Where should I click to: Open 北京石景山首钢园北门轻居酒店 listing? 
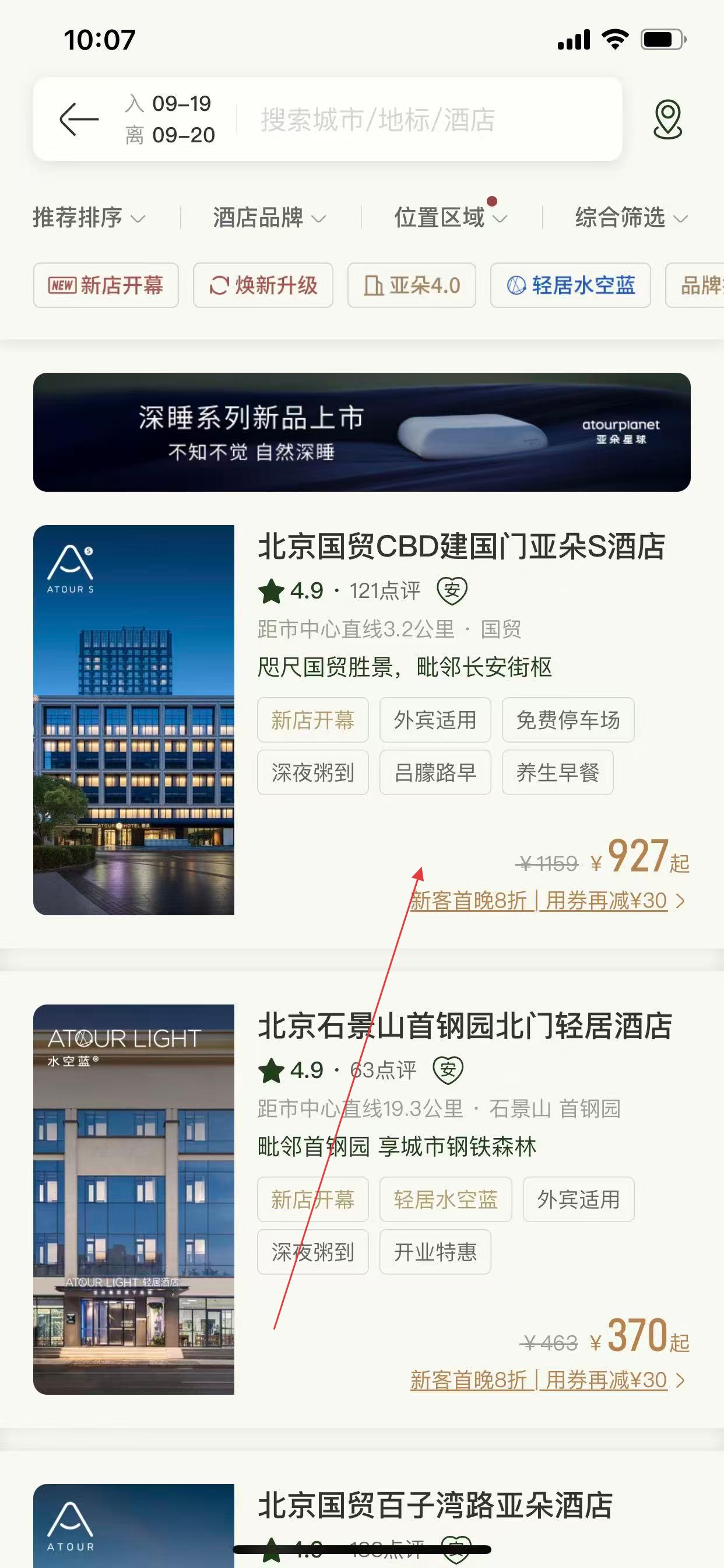(x=465, y=1026)
